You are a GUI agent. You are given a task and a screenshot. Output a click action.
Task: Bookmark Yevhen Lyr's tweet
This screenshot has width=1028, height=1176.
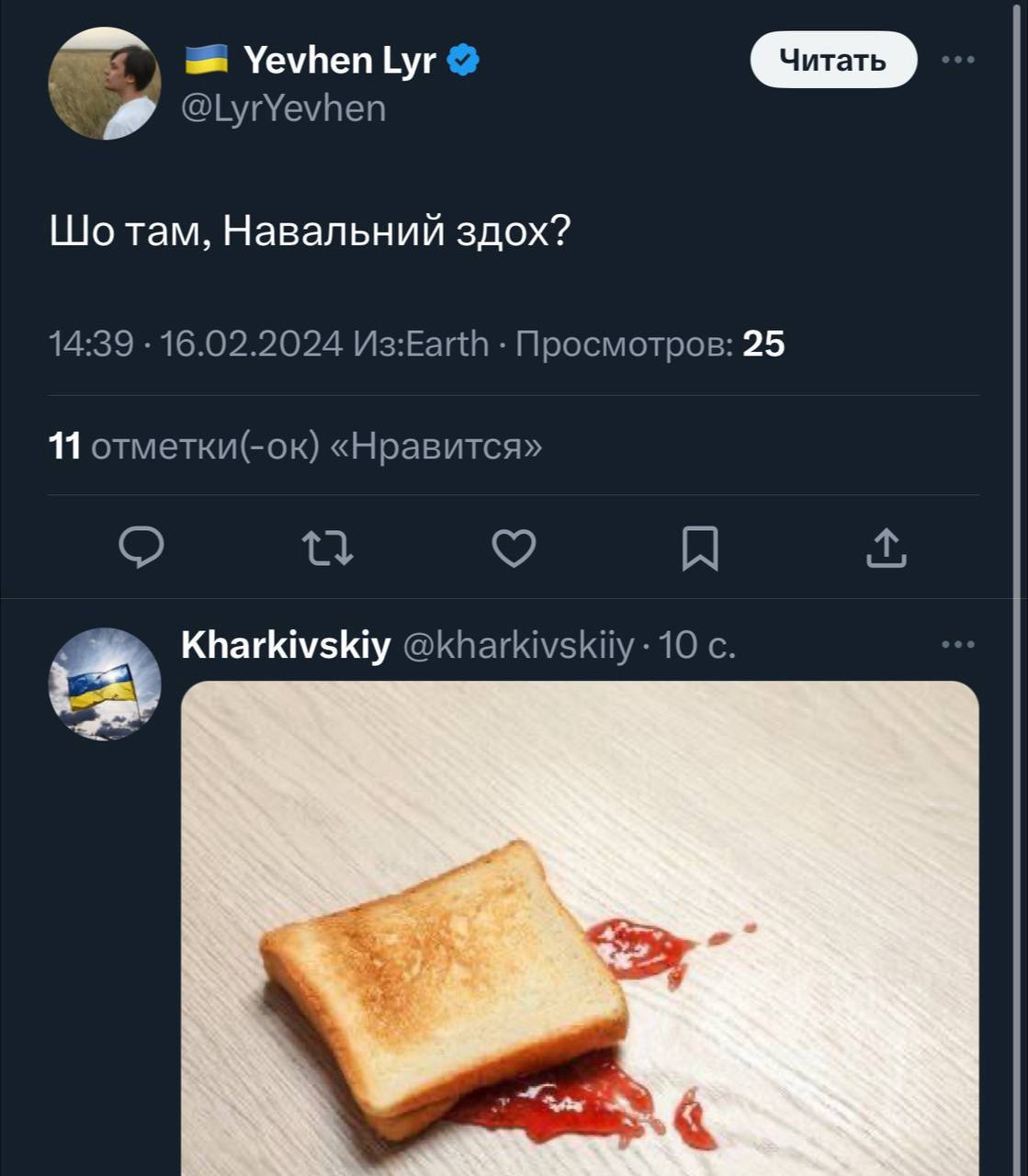pyautogui.click(x=699, y=548)
